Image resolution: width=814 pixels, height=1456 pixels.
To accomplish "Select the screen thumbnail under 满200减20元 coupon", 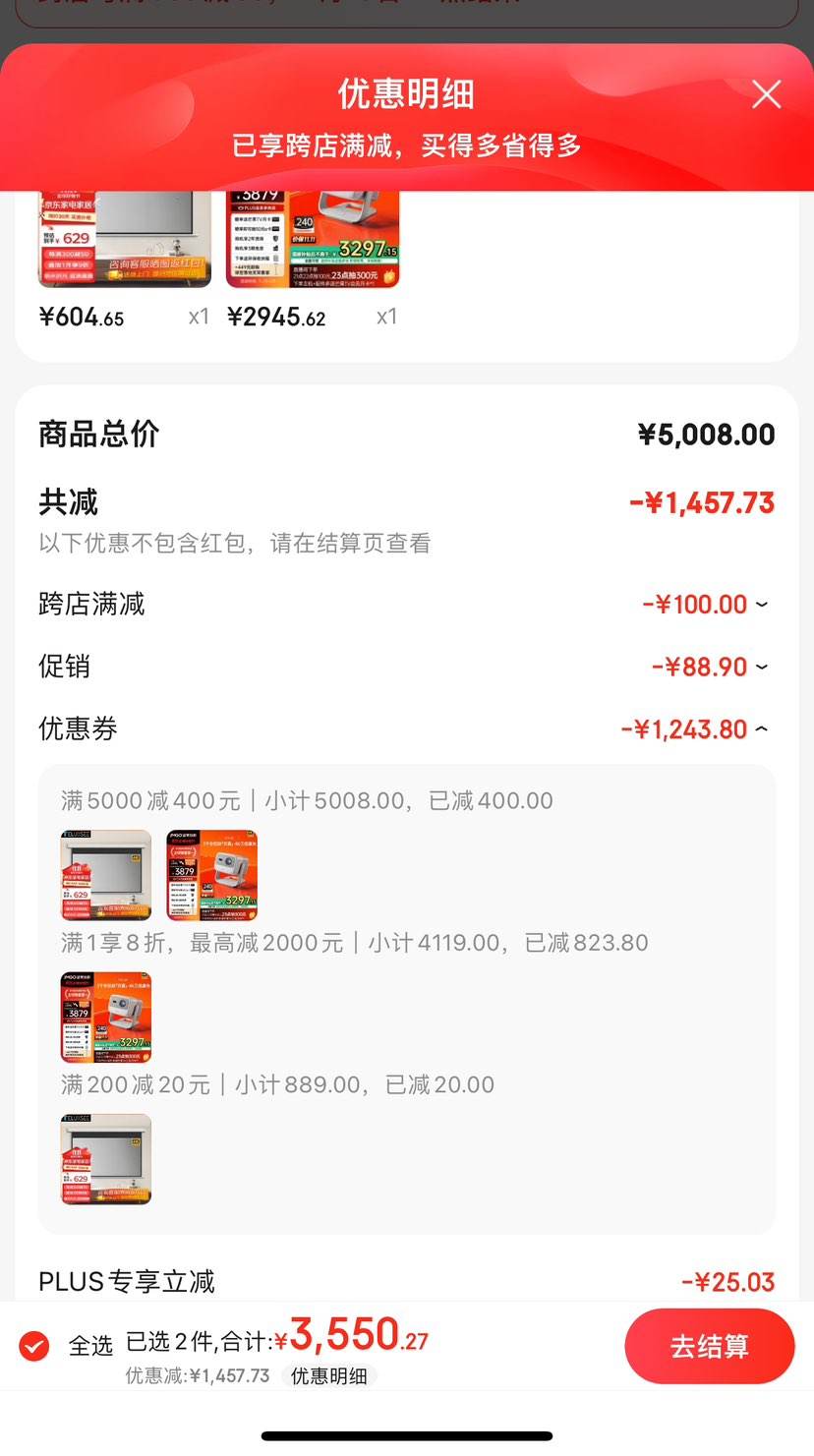I will click(105, 1159).
